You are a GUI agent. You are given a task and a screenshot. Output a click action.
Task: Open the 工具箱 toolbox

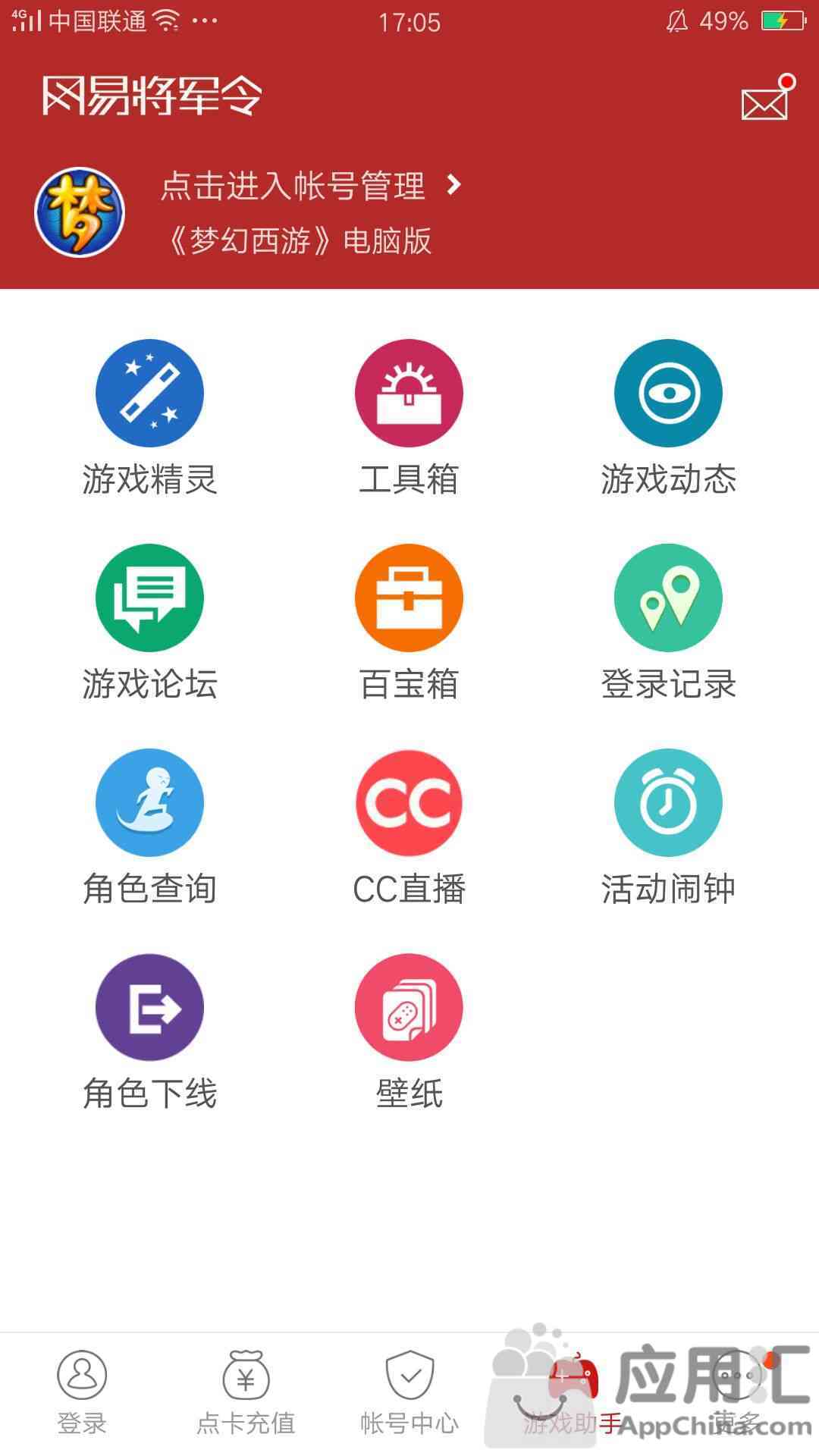click(x=409, y=418)
